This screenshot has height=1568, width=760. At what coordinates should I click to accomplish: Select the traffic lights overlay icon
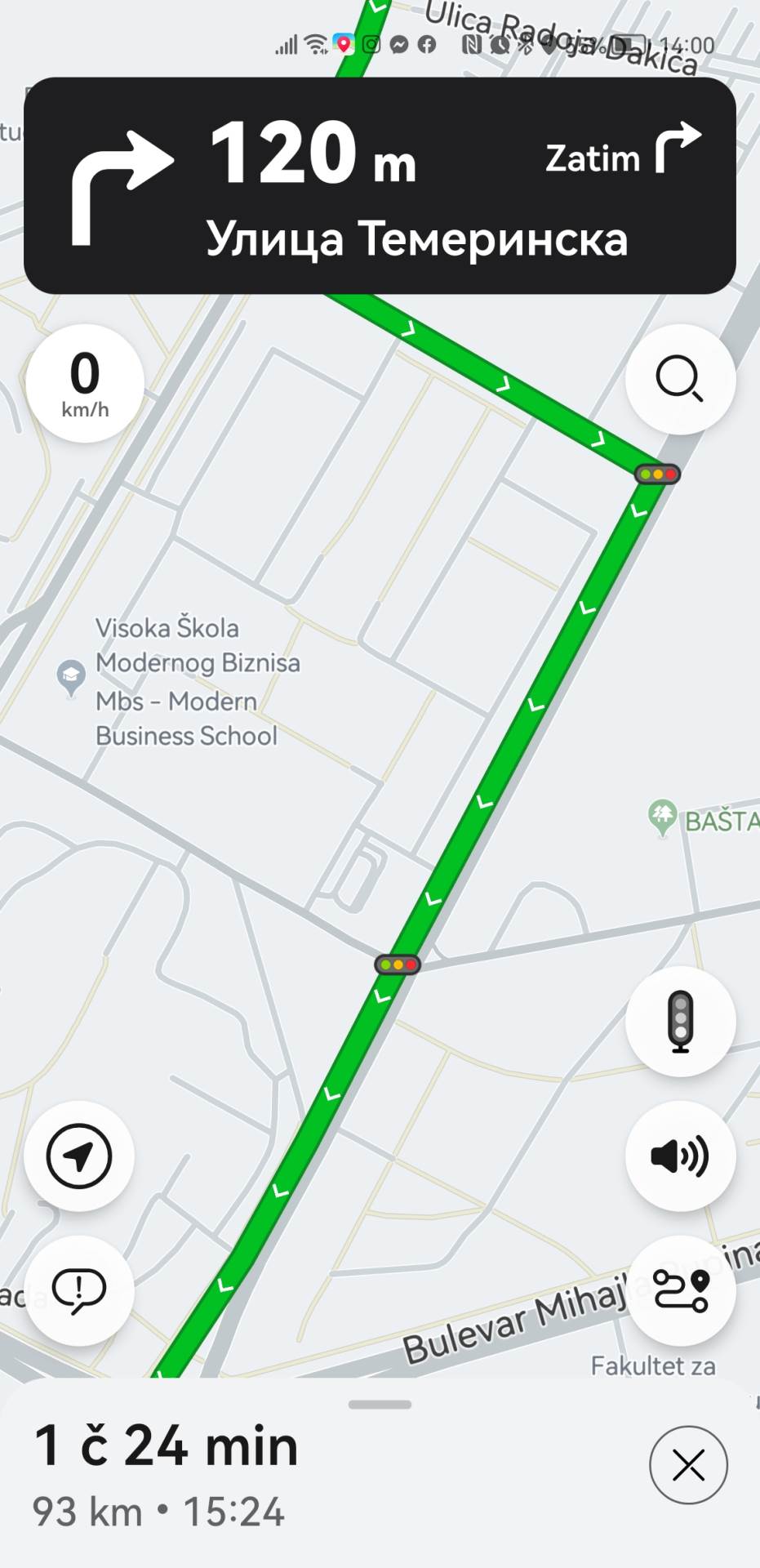[680, 1022]
